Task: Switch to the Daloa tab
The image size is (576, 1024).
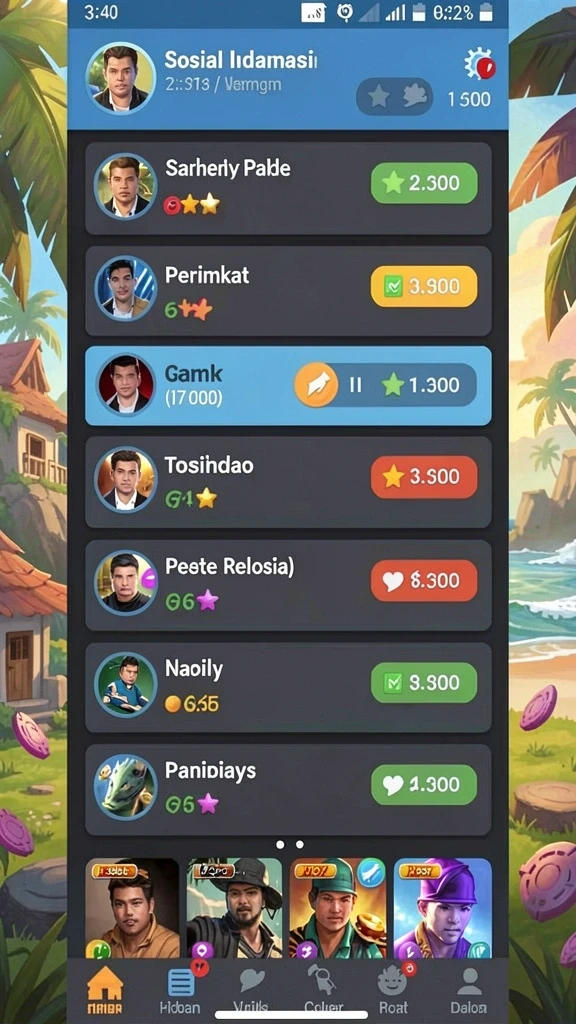Action: pyautogui.click(x=468, y=989)
